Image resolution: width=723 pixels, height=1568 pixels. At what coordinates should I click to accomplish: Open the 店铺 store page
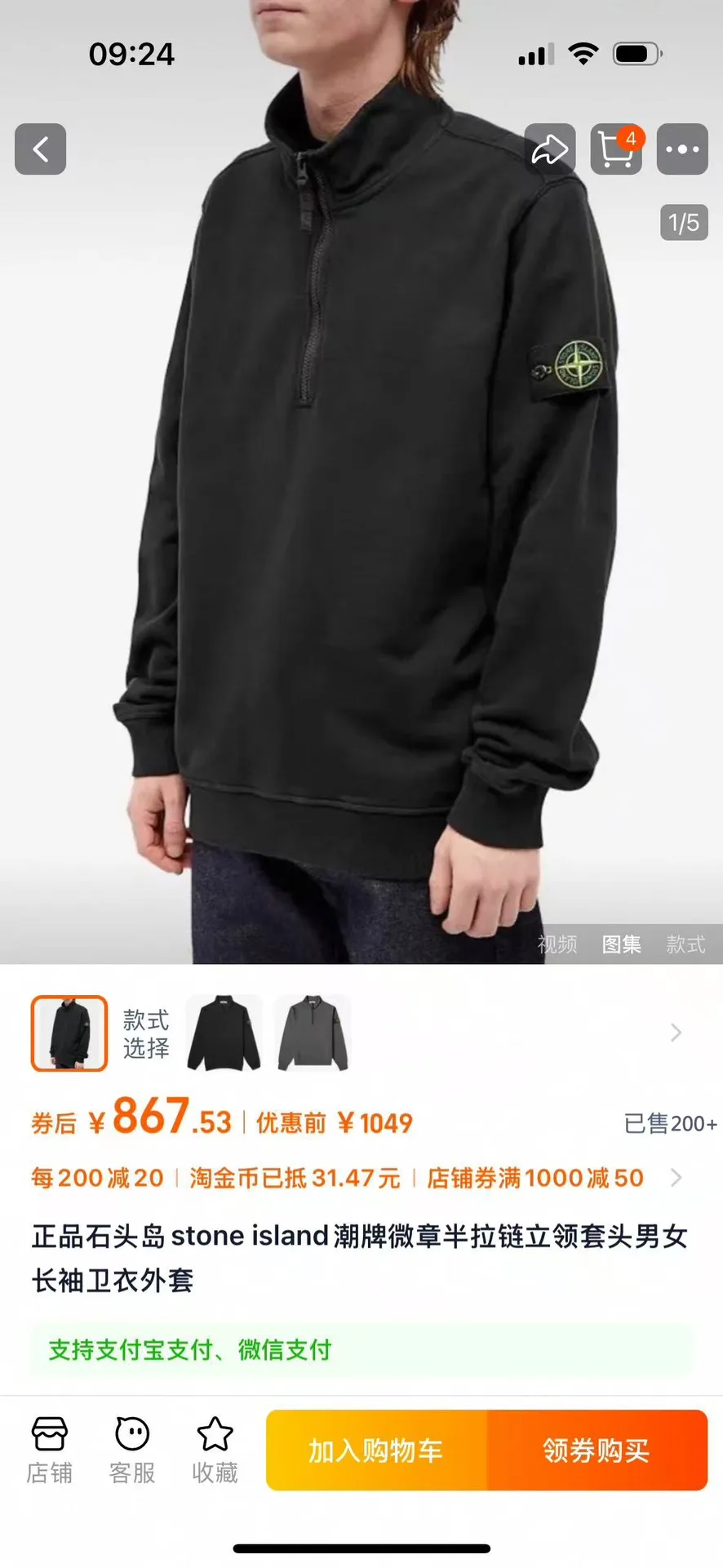coord(50,1450)
